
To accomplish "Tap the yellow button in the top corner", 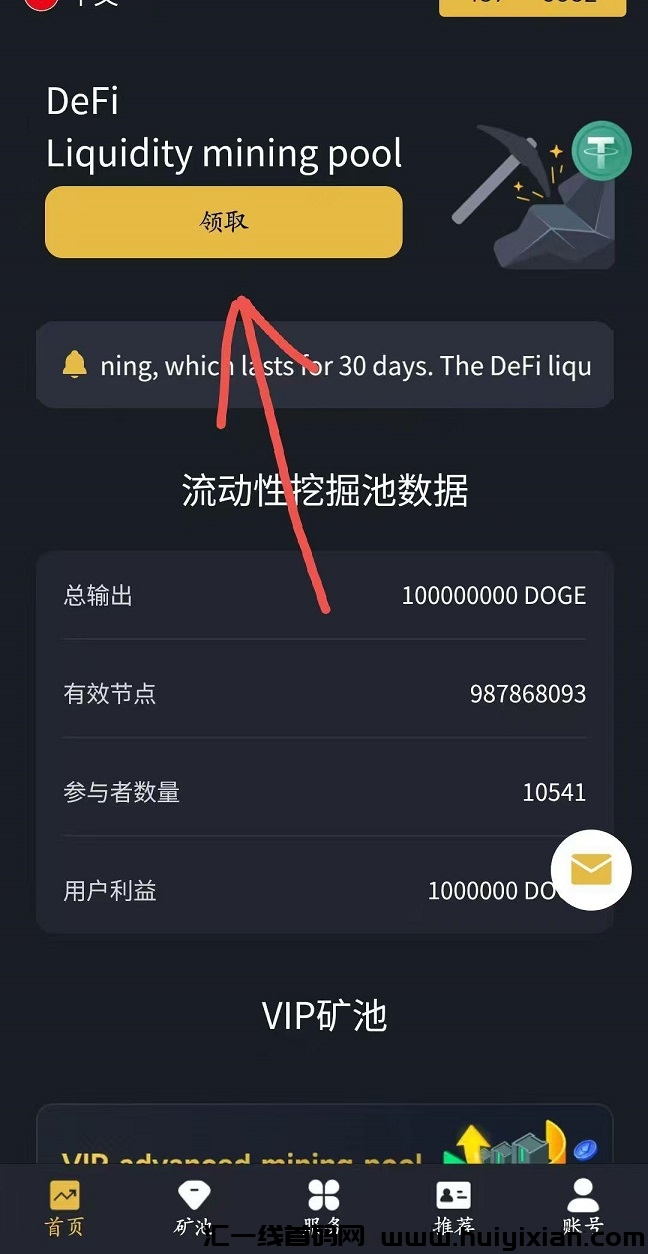I will coord(532,5).
